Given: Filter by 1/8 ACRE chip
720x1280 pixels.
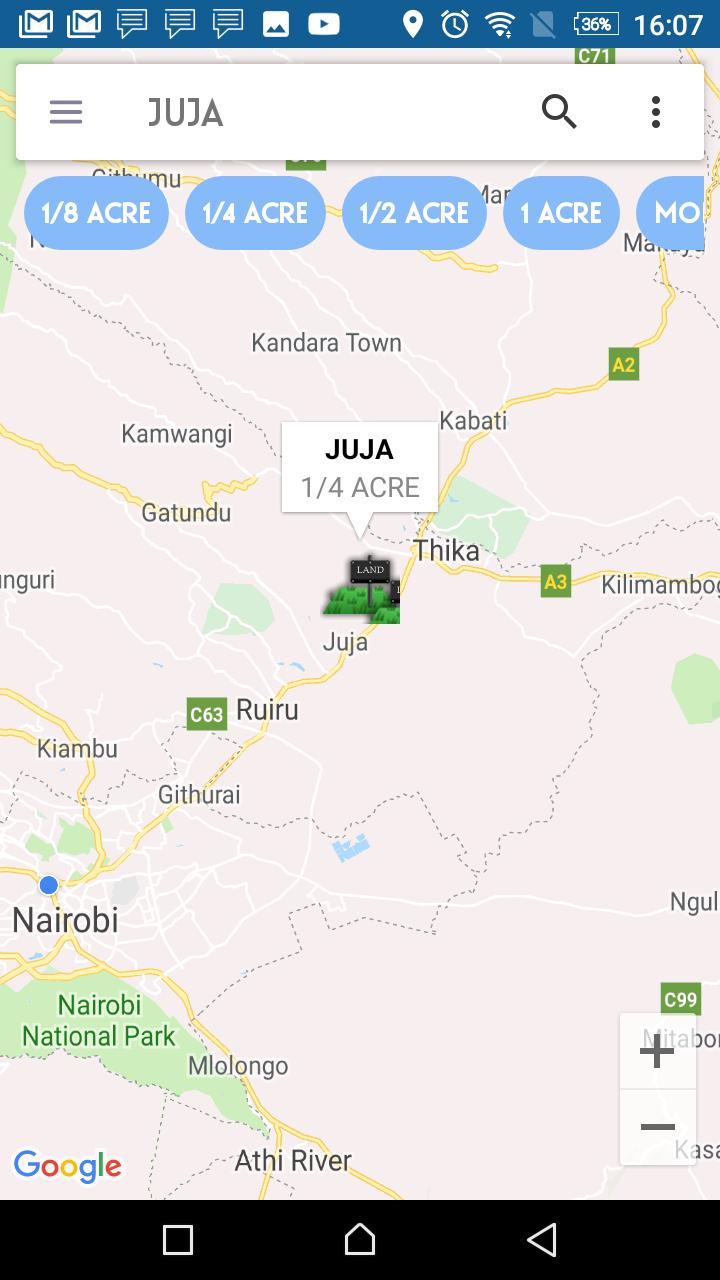Looking at the screenshot, I should (96, 213).
